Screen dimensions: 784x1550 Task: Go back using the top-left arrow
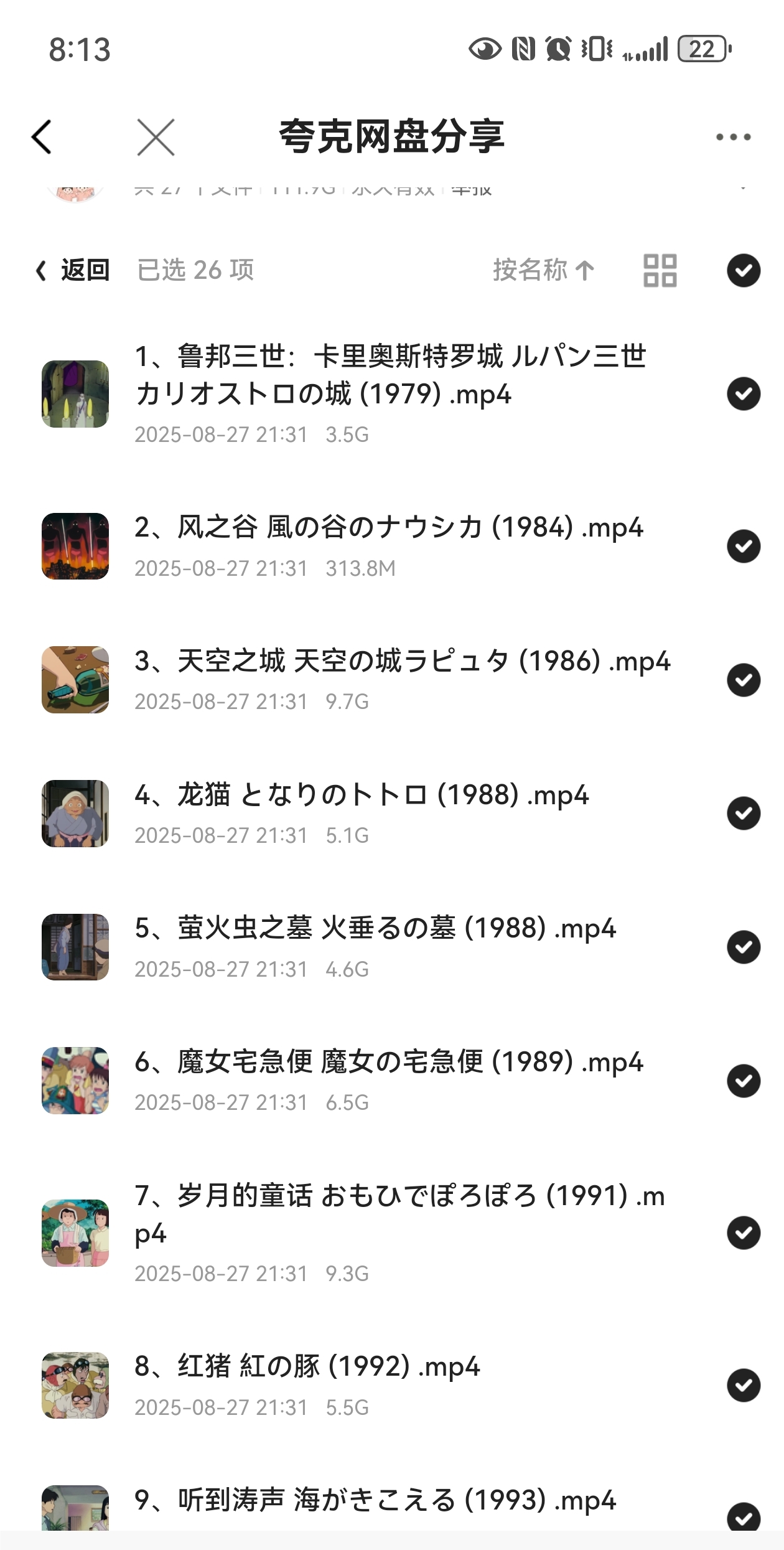click(42, 137)
